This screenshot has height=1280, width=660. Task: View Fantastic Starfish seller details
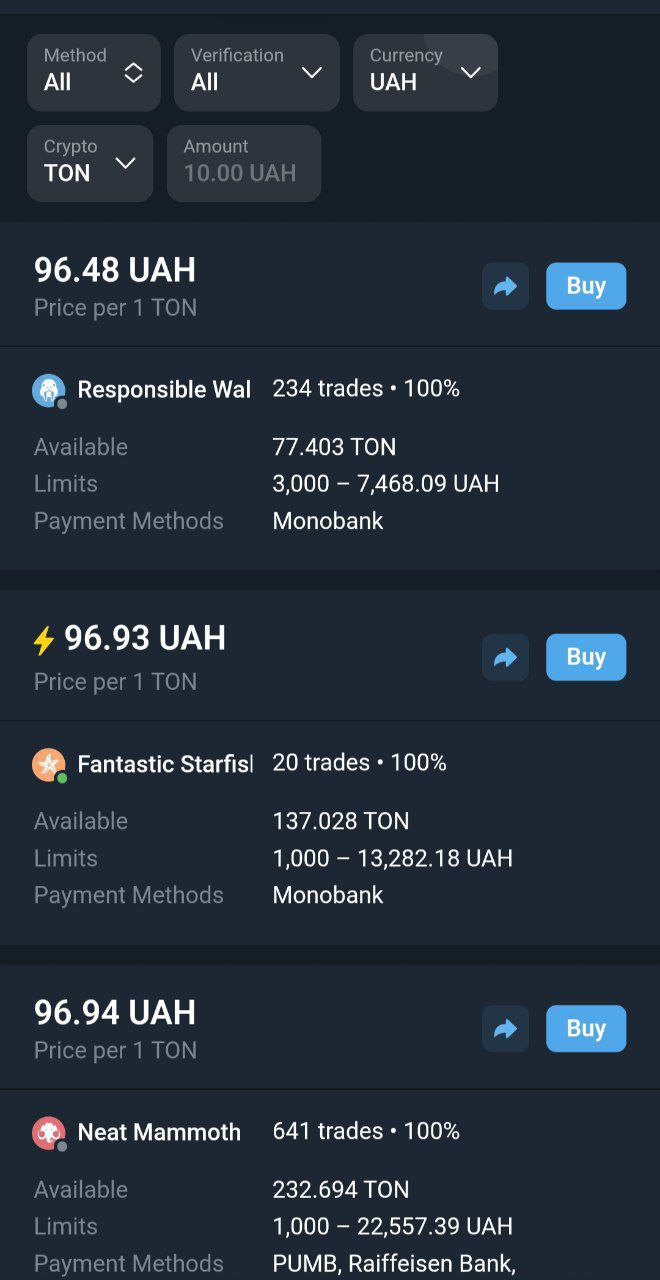tap(163, 764)
